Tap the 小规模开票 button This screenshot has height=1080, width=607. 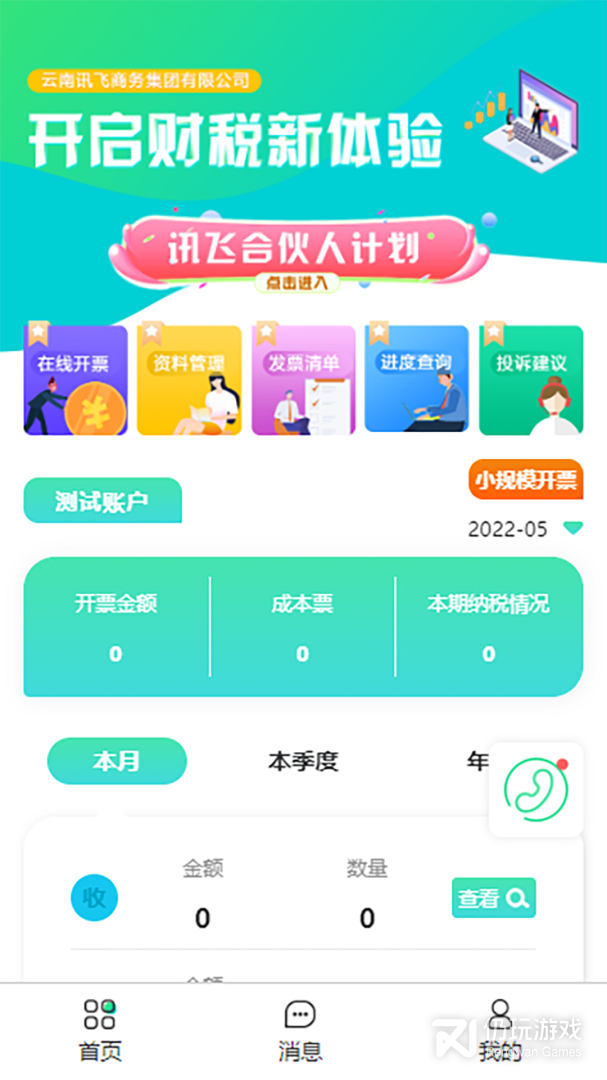526,479
